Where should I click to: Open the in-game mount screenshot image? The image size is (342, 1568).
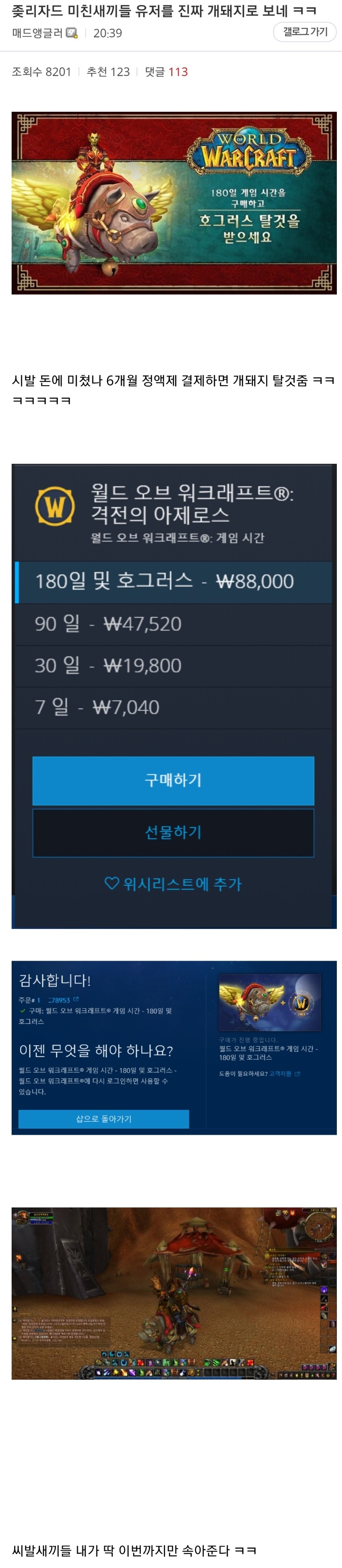coord(174,1293)
